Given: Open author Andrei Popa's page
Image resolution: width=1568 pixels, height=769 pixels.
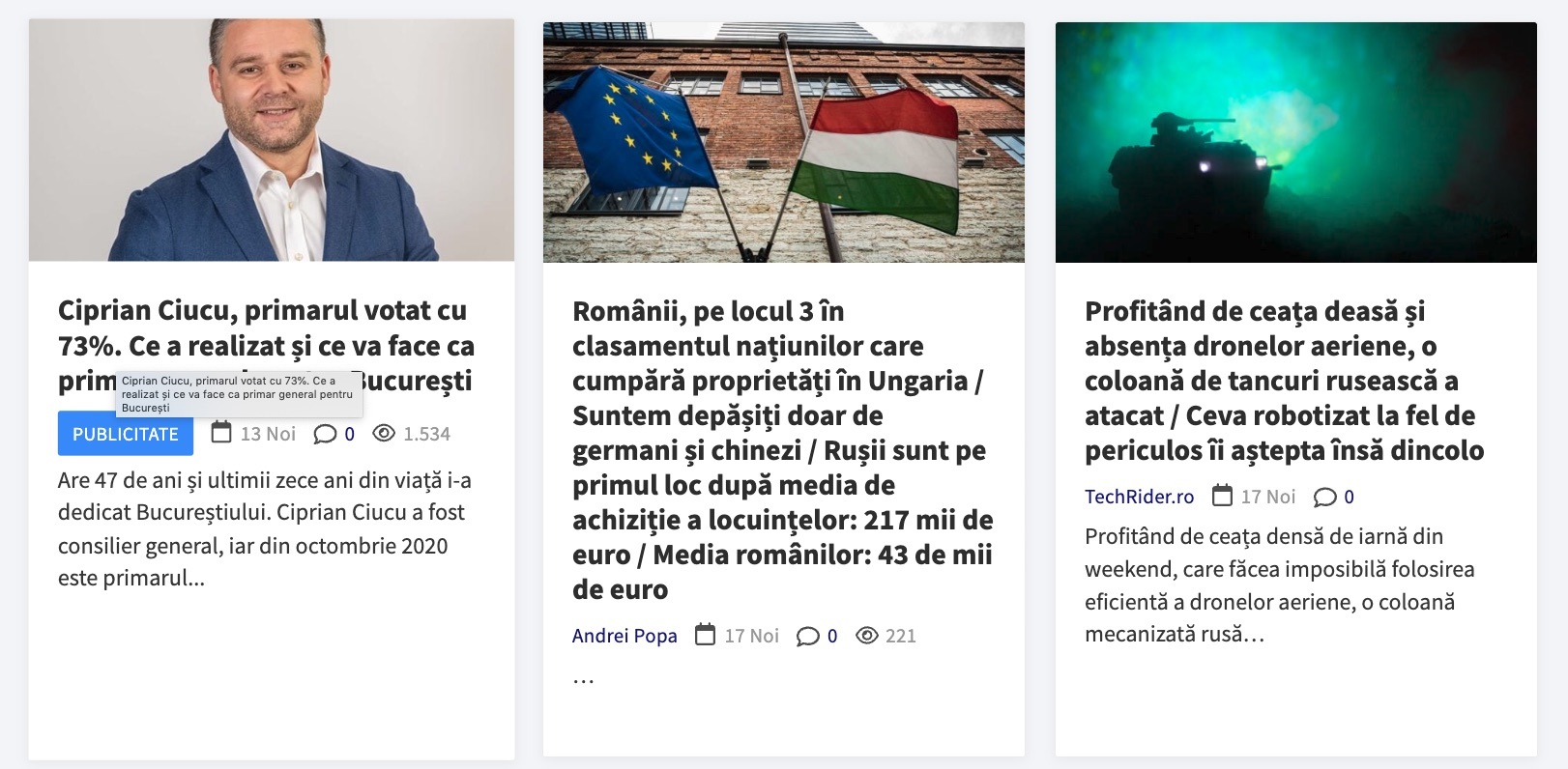Looking at the screenshot, I should coord(624,636).
